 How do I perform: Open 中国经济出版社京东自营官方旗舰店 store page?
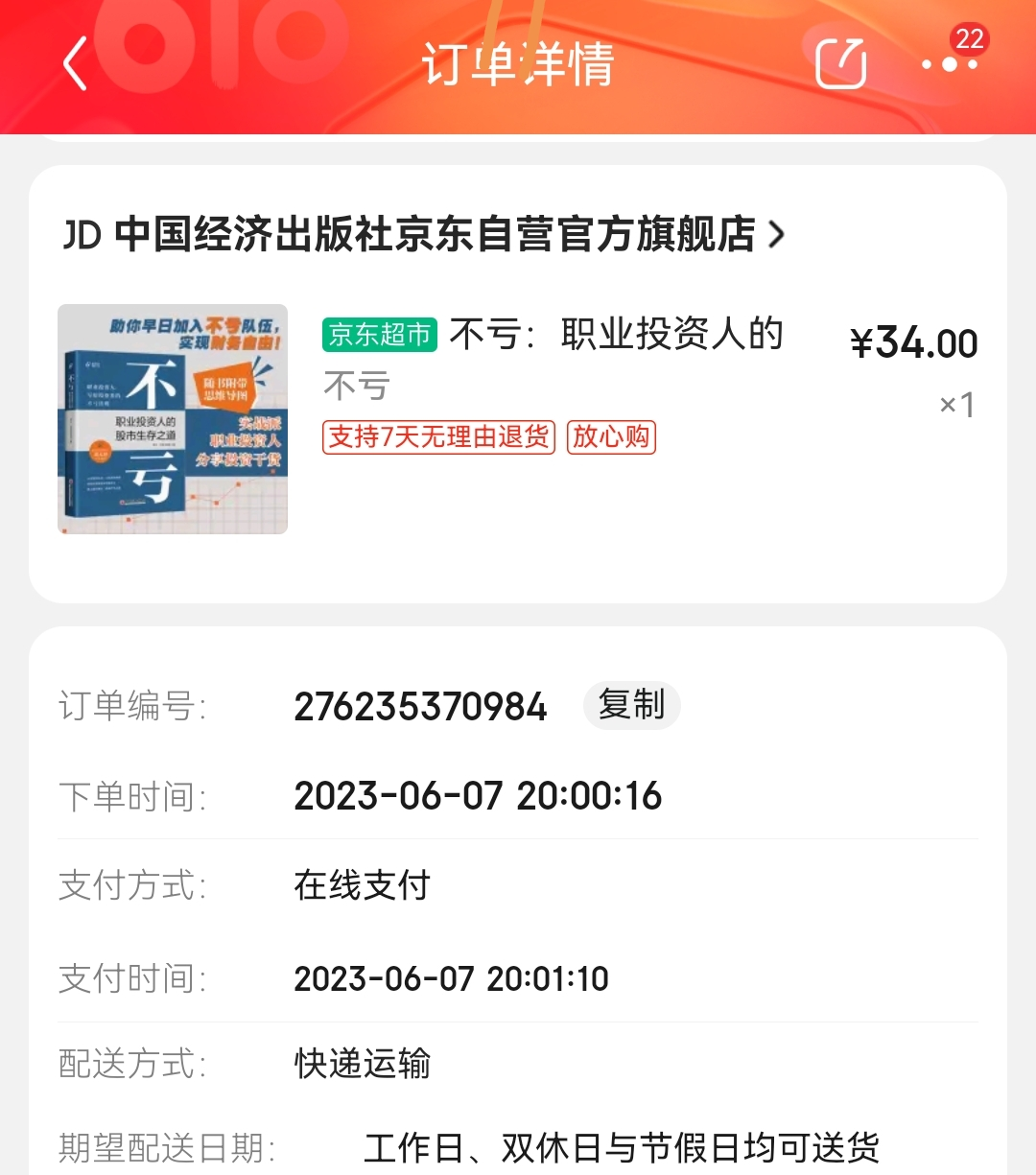coord(425,235)
